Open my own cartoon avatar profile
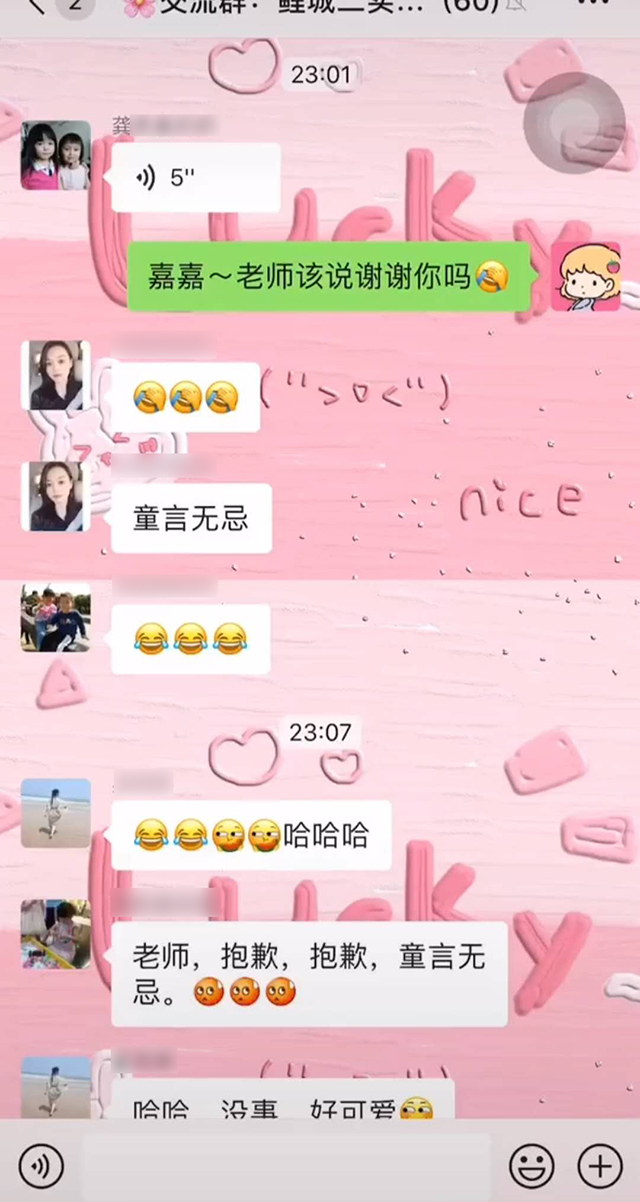The image size is (640, 1202). point(586,276)
